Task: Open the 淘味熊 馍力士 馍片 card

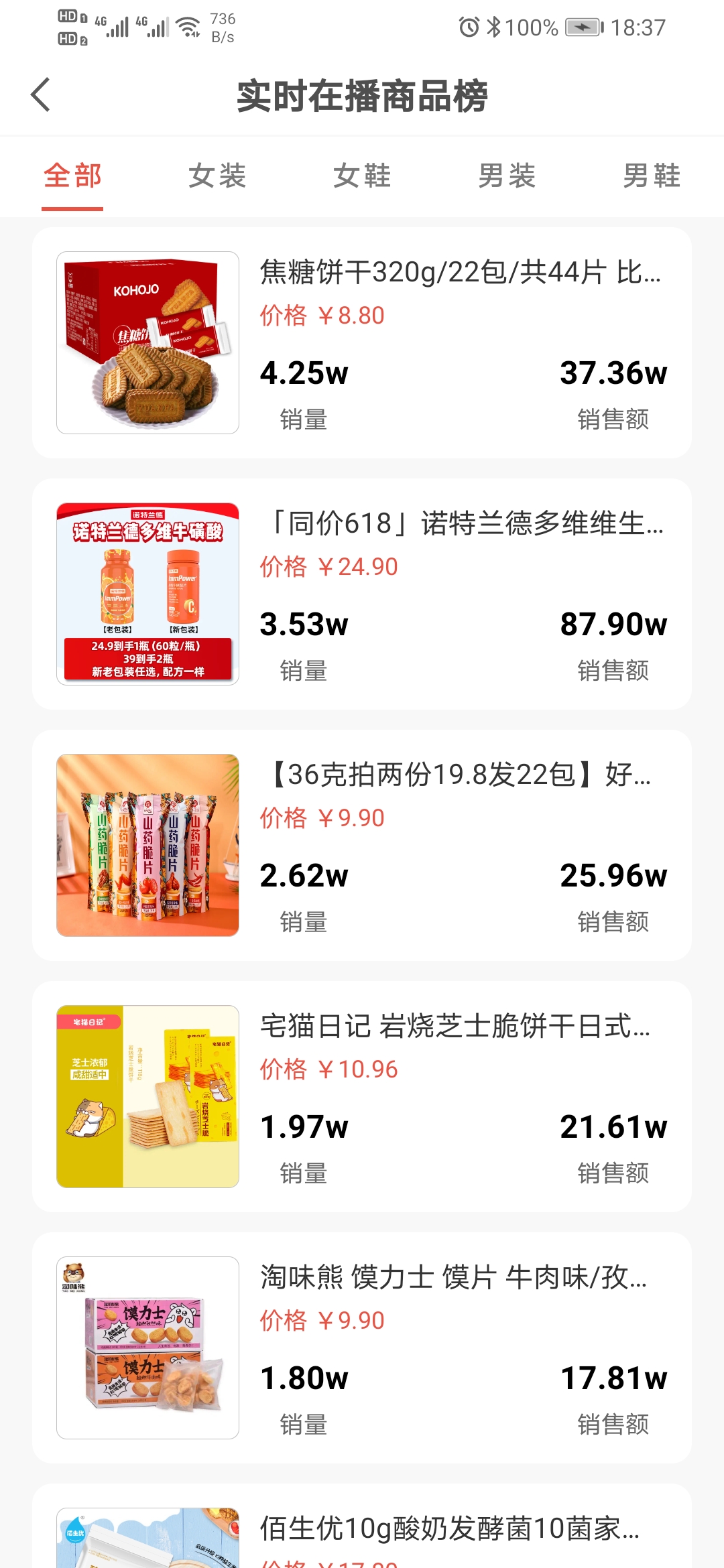Action: tap(362, 1348)
